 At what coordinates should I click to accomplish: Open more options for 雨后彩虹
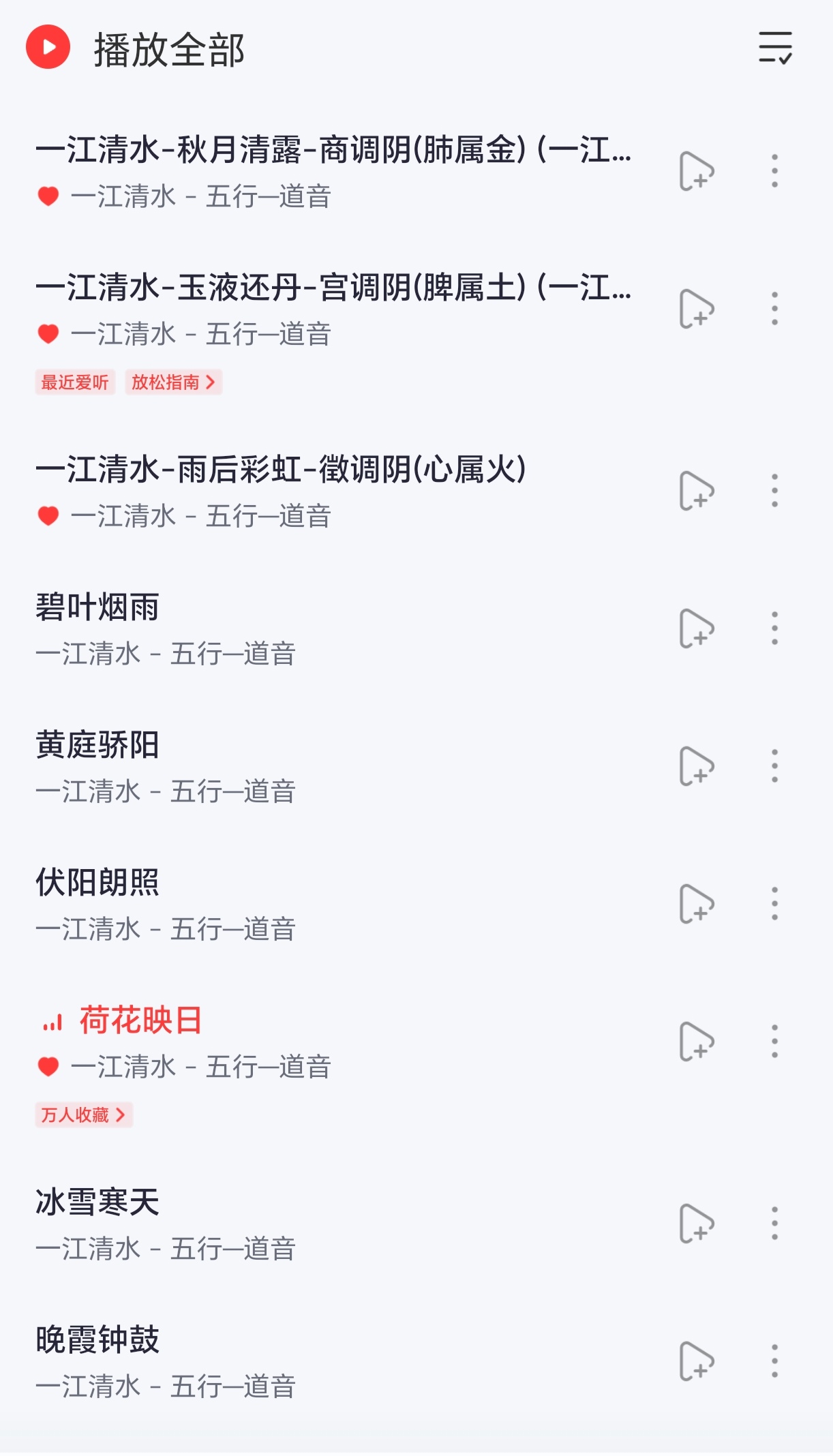pos(774,491)
